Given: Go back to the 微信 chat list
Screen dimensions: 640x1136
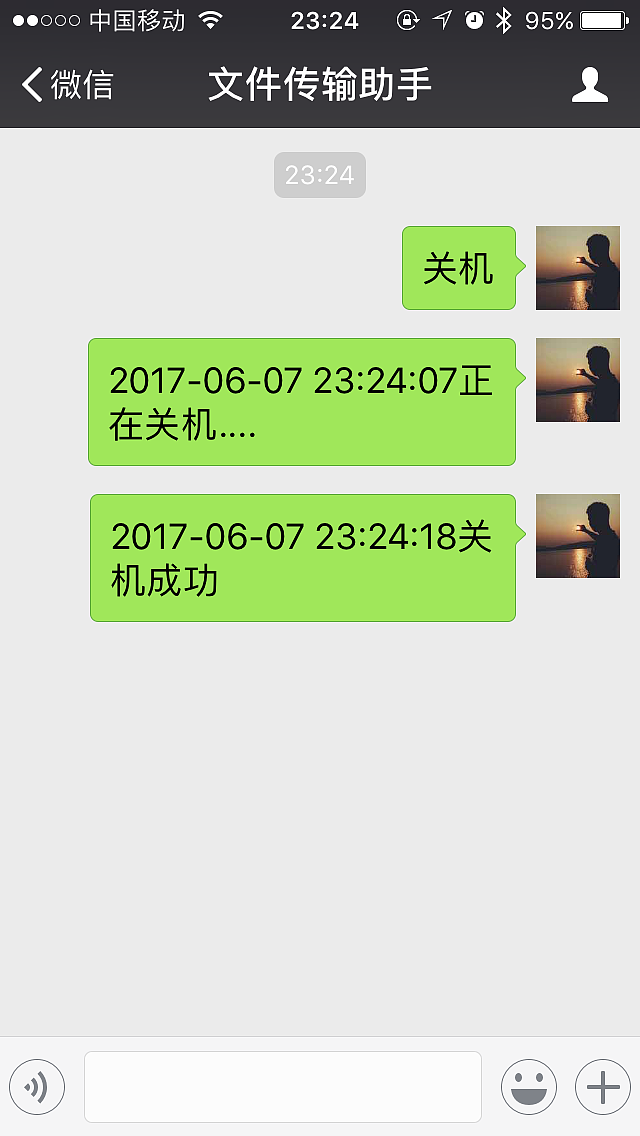Looking at the screenshot, I should [x=66, y=85].
